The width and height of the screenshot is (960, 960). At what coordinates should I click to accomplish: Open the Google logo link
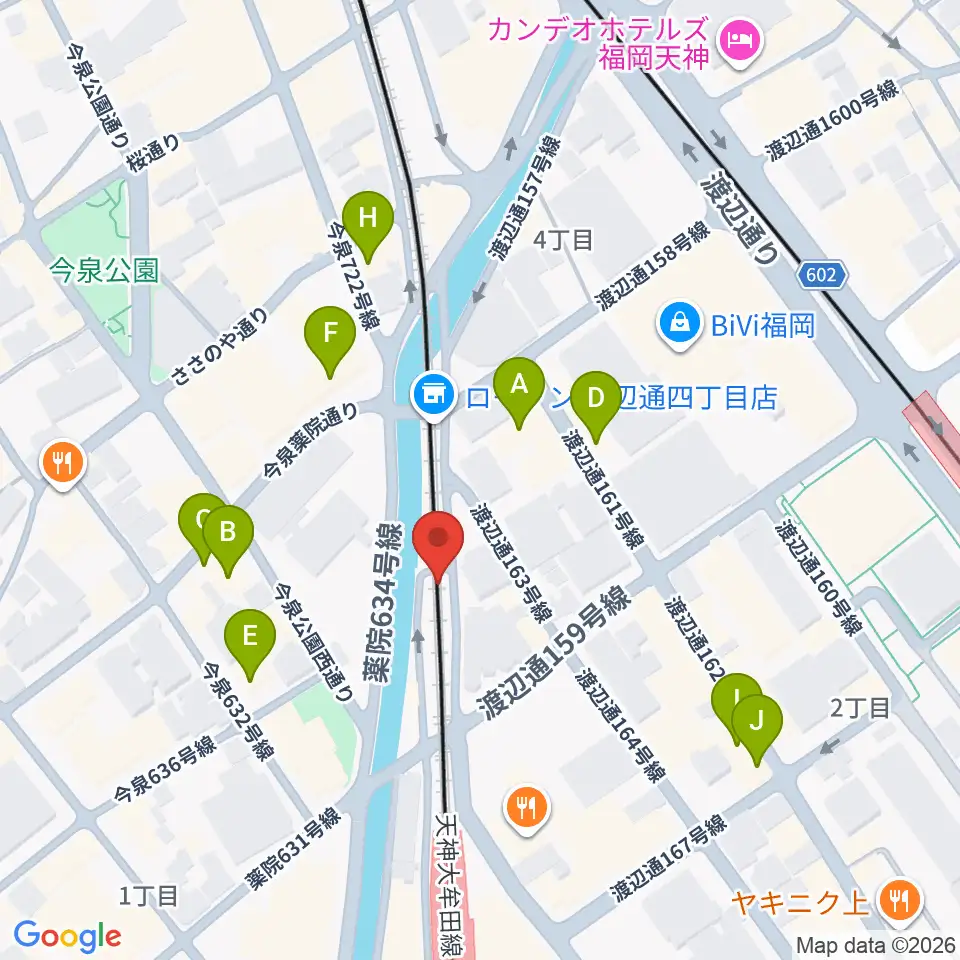pyautogui.click(x=67, y=937)
